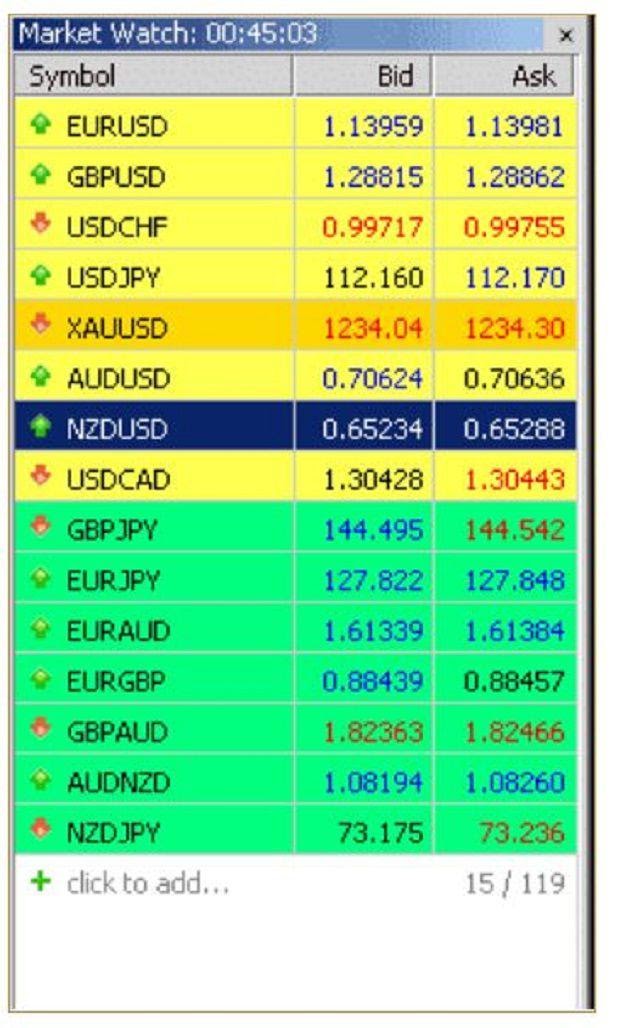Screen dimensions: 640x1028
Task: Choose the USDJPY symbol
Action: 113,278
